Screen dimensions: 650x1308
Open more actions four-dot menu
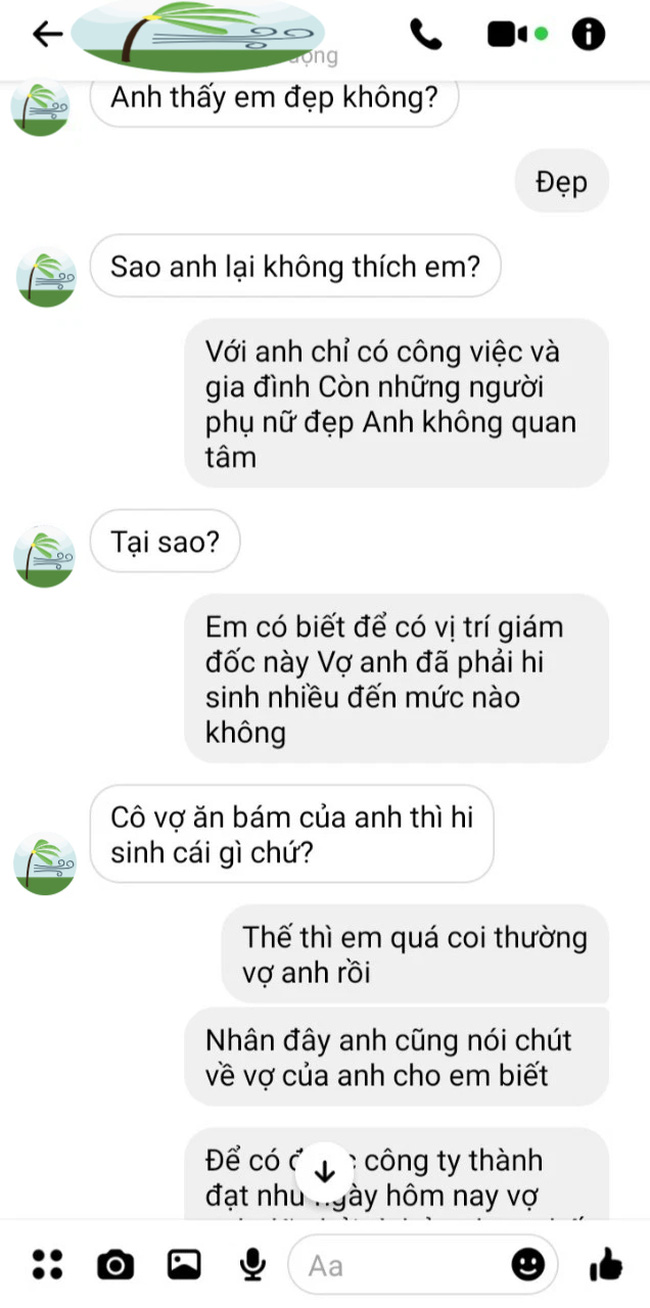(x=47, y=1264)
